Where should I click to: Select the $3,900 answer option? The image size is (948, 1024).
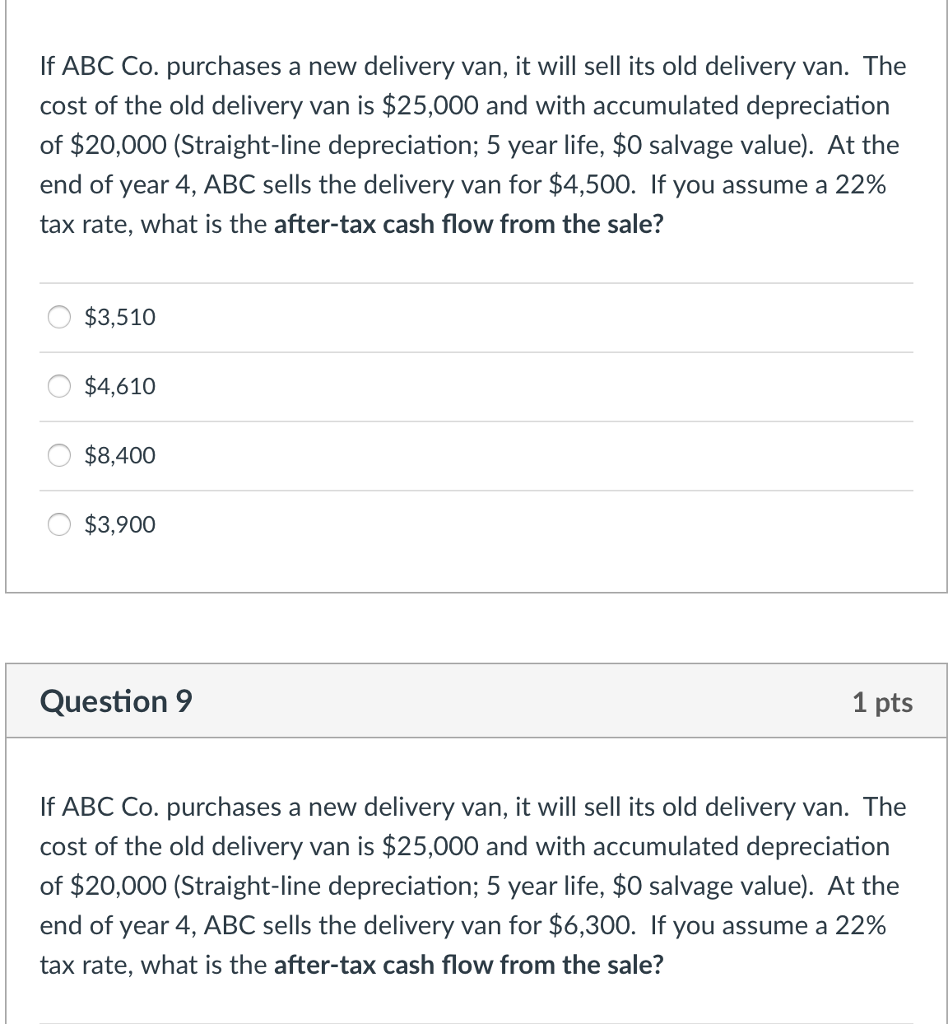click(58, 524)
